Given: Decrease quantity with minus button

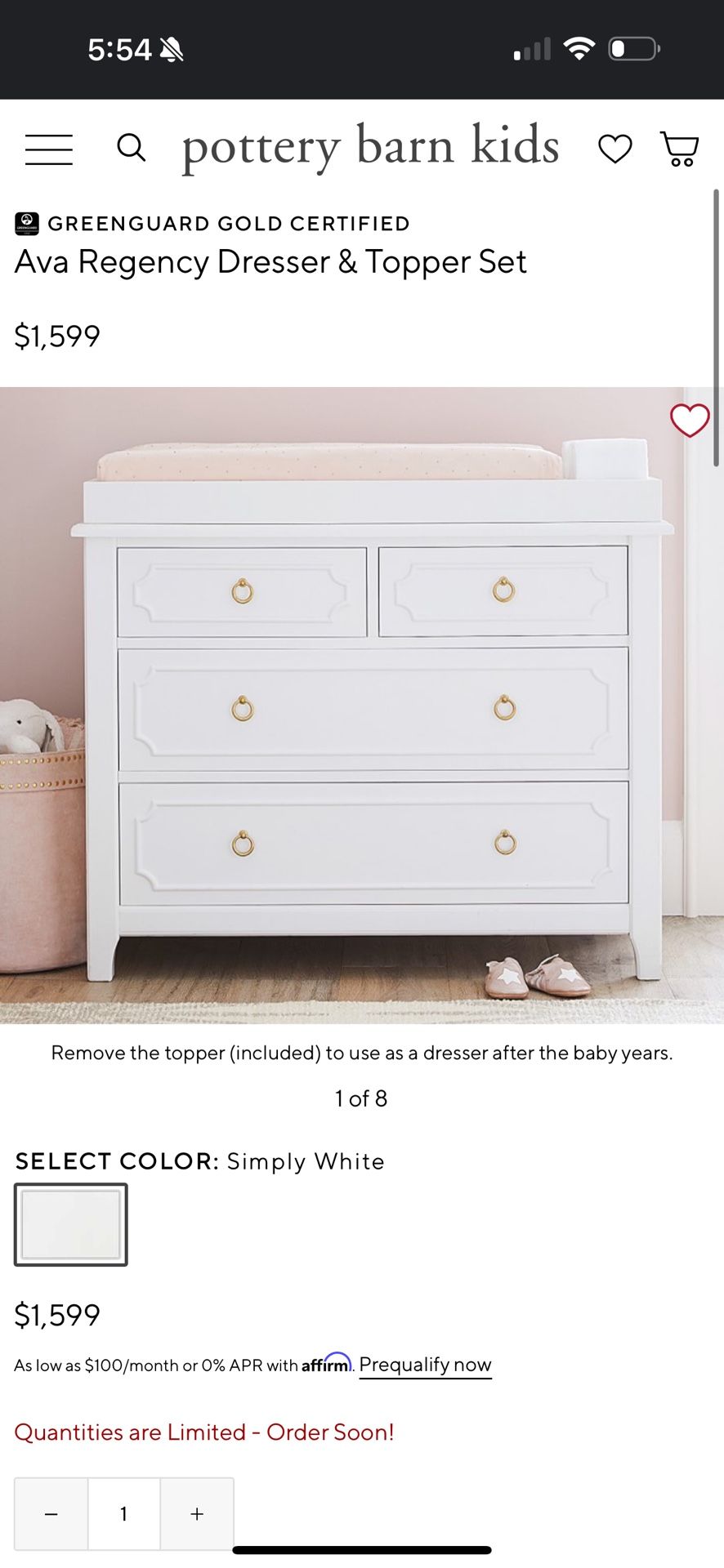Looking at the screenshot, I should pyautogui.click(x=51, y=1513).
